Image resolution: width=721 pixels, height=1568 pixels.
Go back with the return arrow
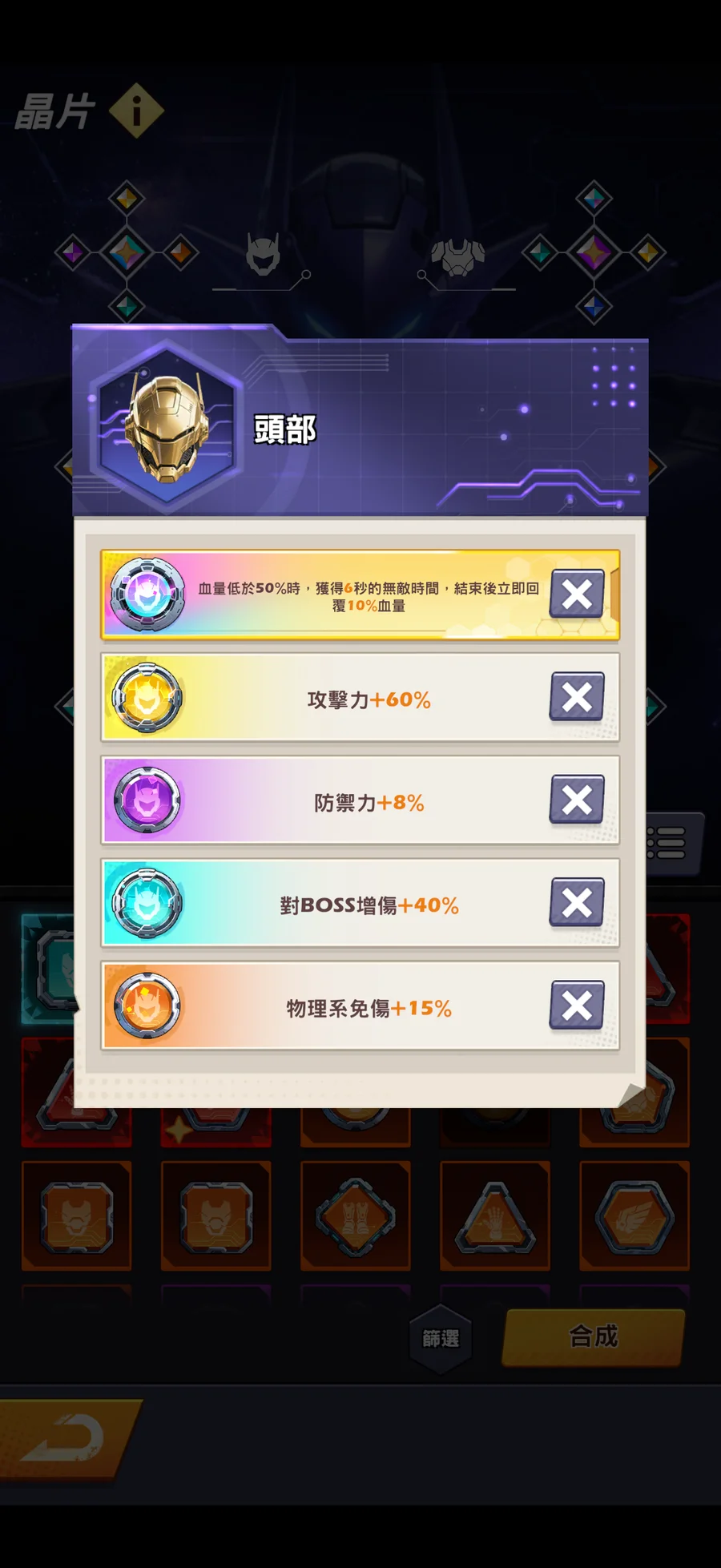click(x=68, y=1438)
